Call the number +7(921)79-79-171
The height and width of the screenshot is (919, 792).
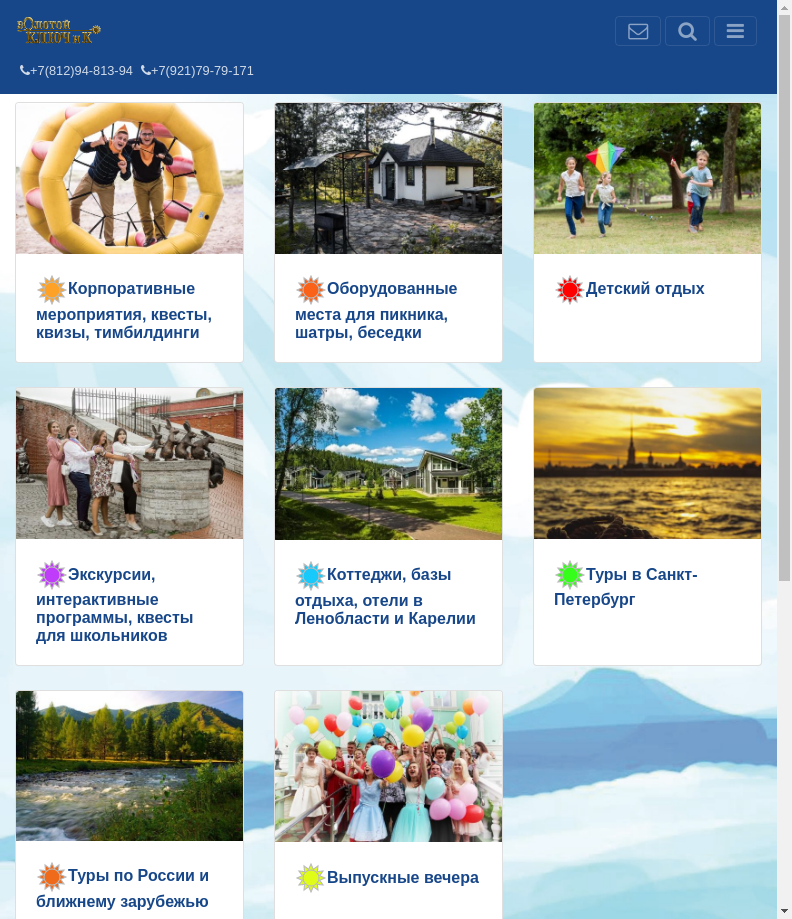click(x=198, y=71)
